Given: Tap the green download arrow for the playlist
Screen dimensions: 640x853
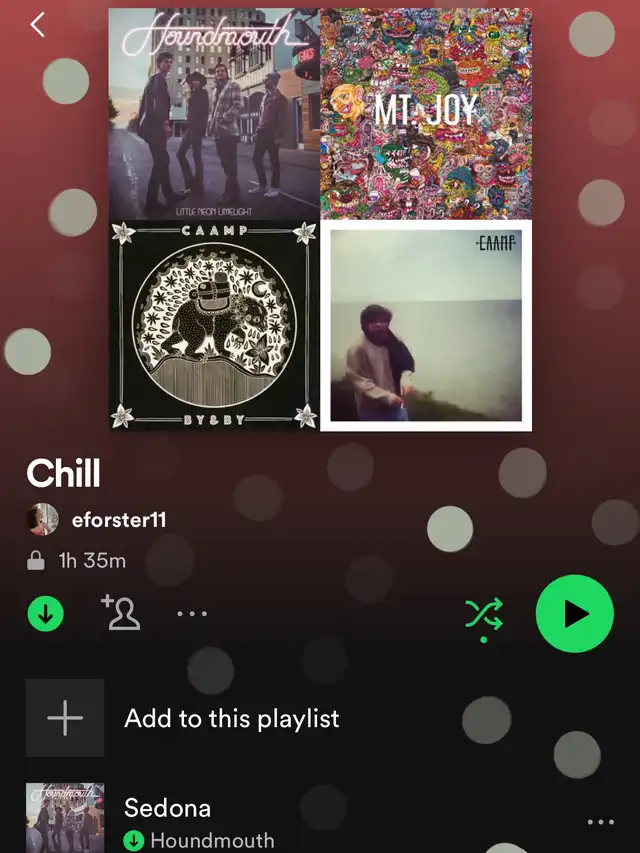Looking at the screenshot, I should click(x=45, y=614).
